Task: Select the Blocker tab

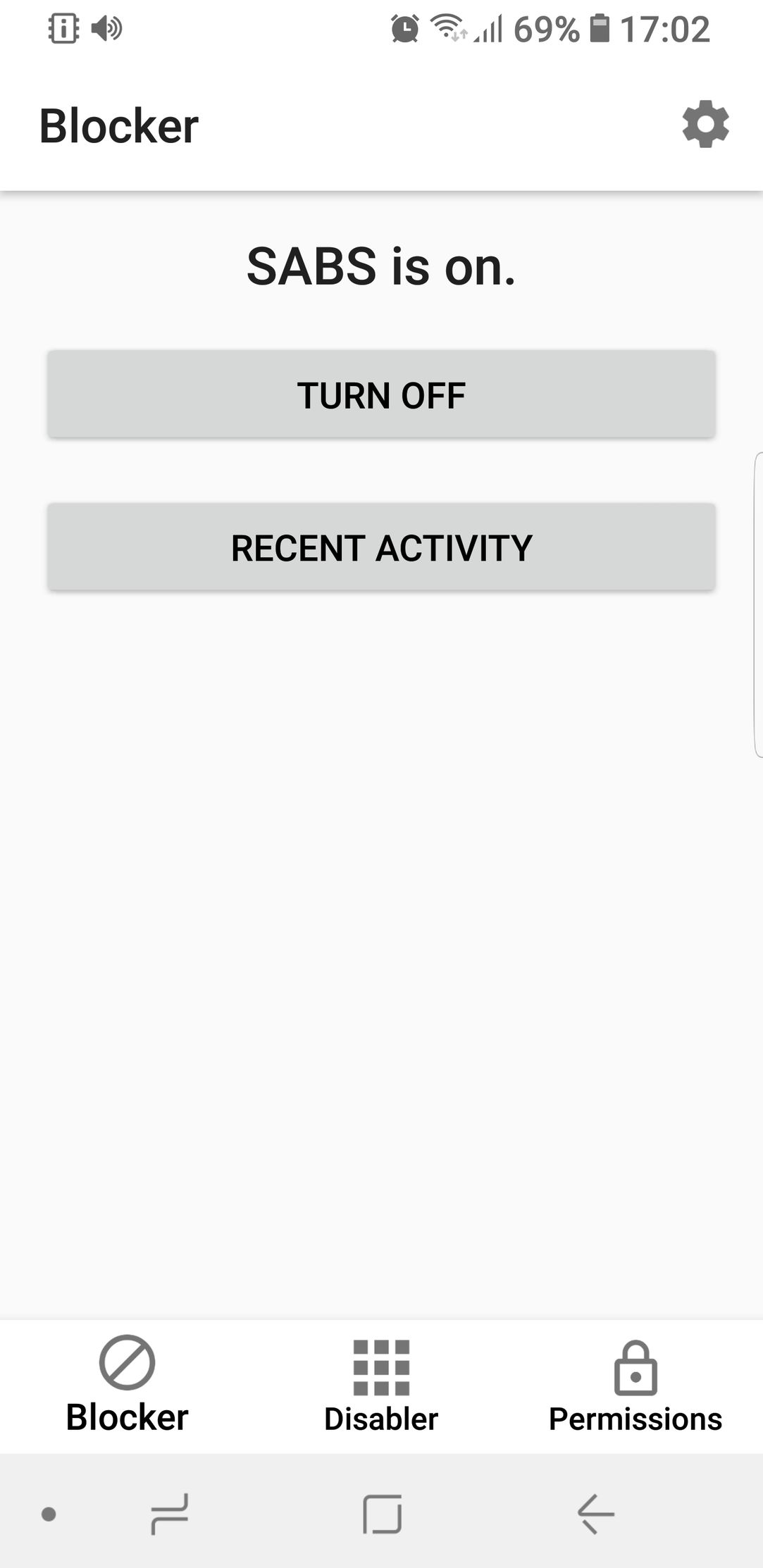Action: pyautogui.click(x=127, y=1386)
